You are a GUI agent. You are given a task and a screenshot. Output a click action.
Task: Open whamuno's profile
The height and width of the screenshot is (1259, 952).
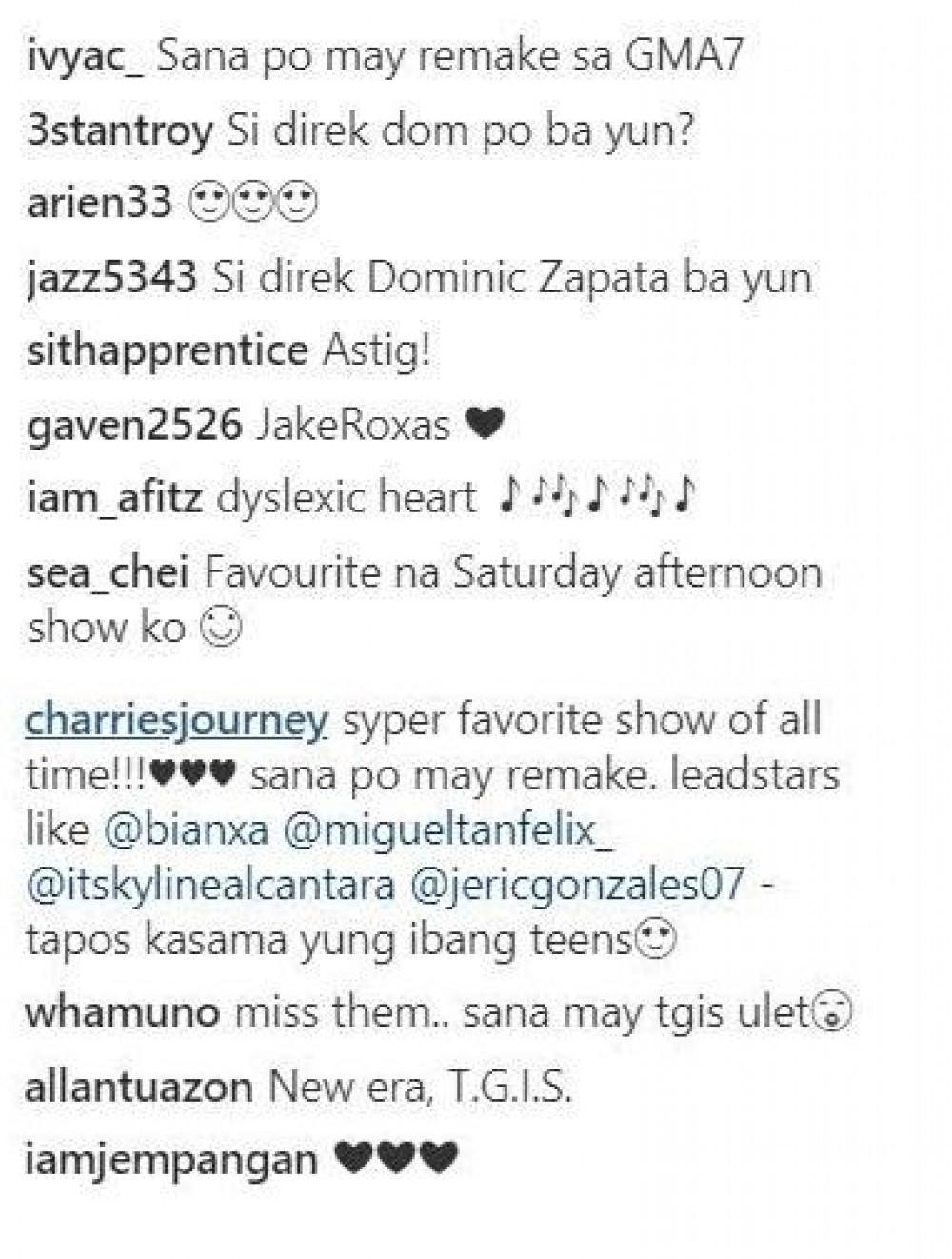point(122,1012)
